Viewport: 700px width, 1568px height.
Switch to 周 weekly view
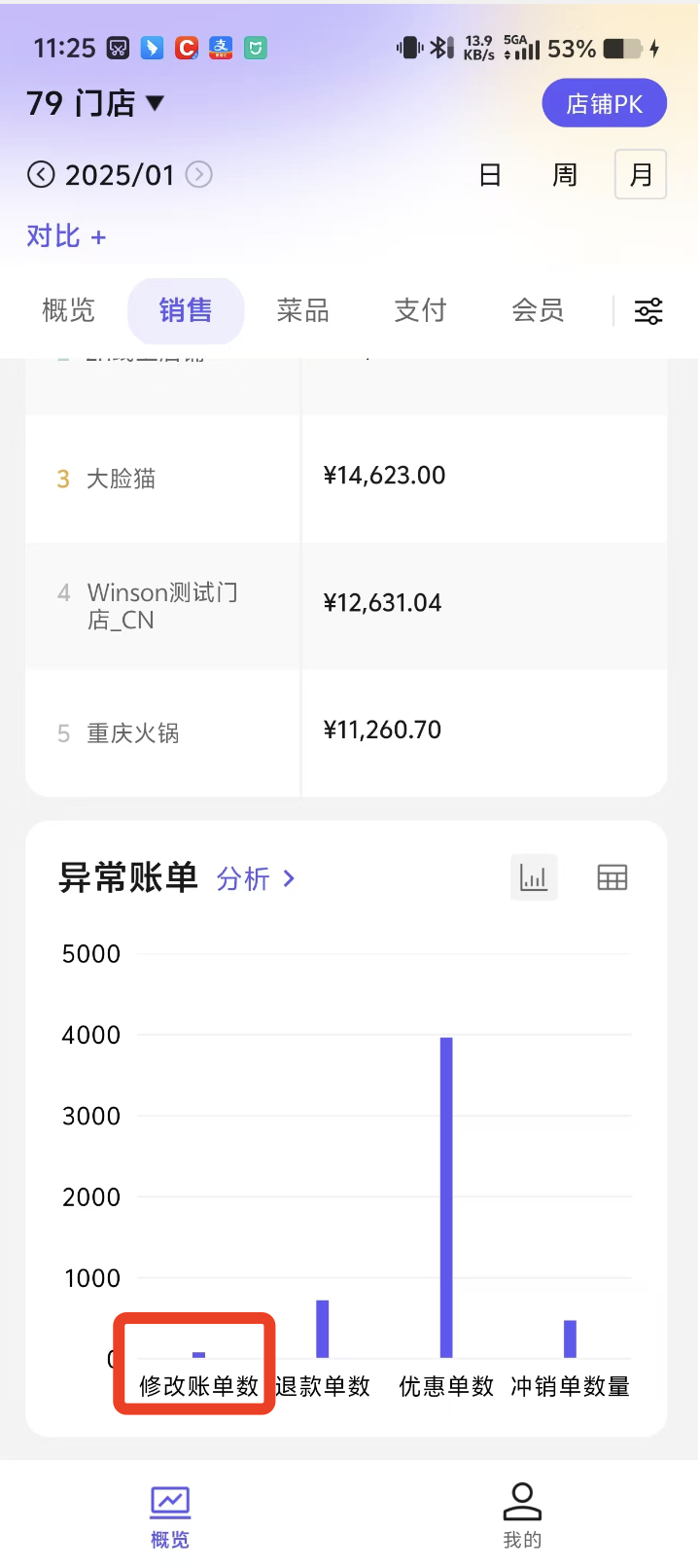pyautogui.click(x=565, y=175)
